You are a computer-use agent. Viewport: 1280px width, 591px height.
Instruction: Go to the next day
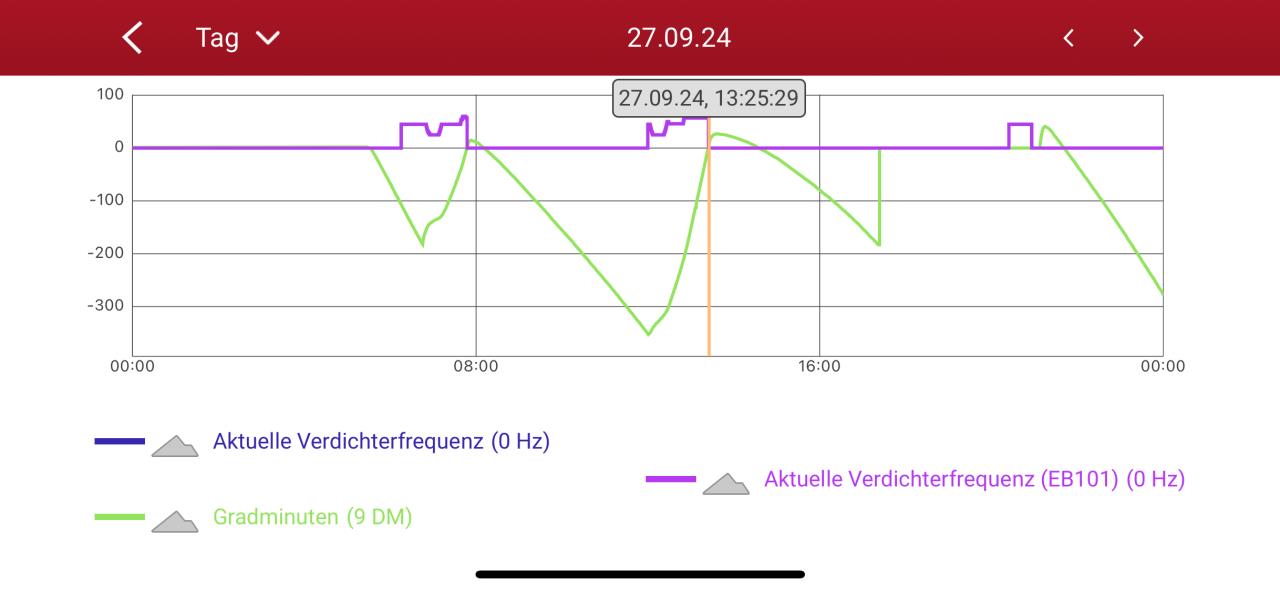click(x=1138, y=38)
